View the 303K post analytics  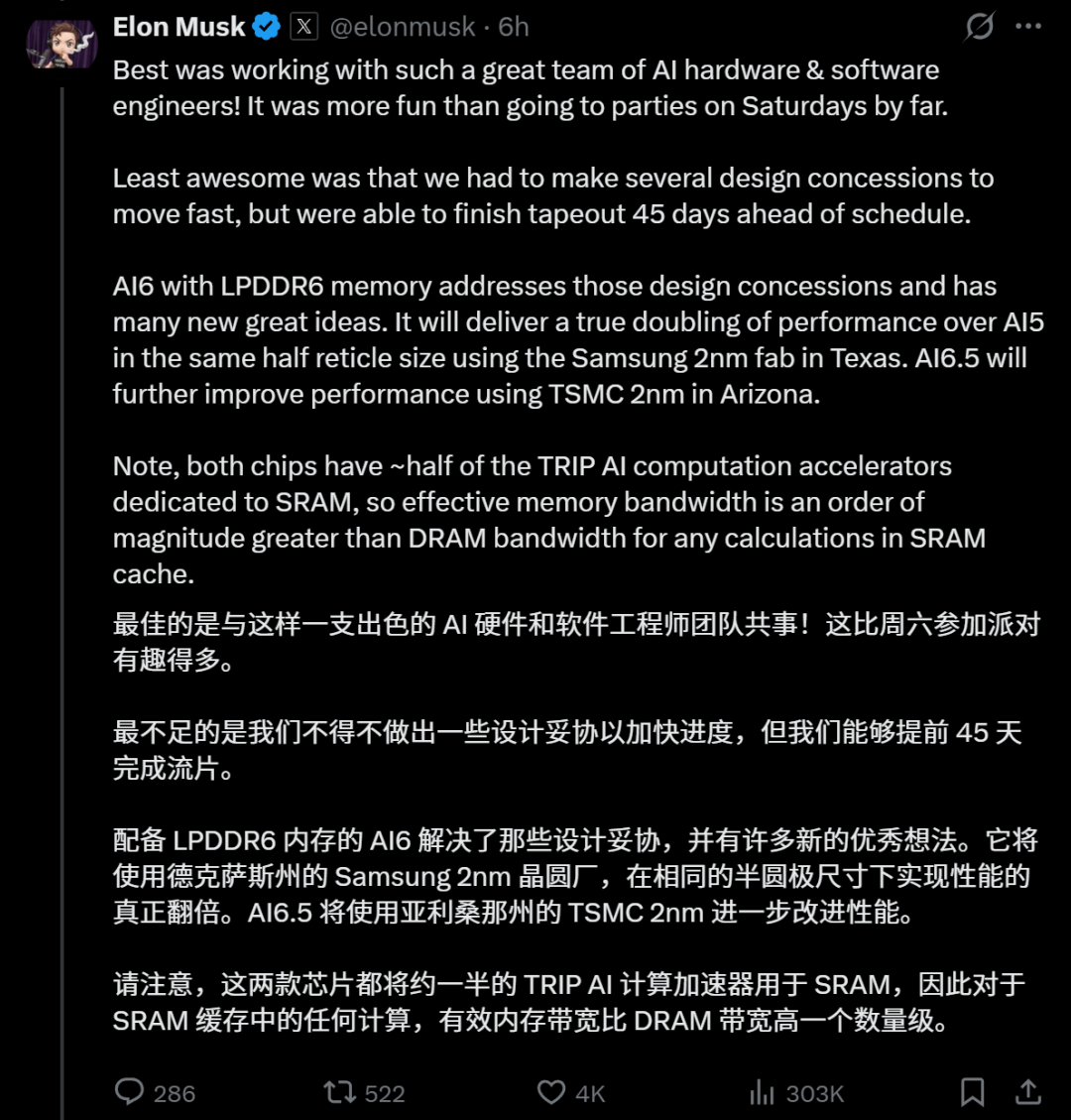[x=797, y=1093]
